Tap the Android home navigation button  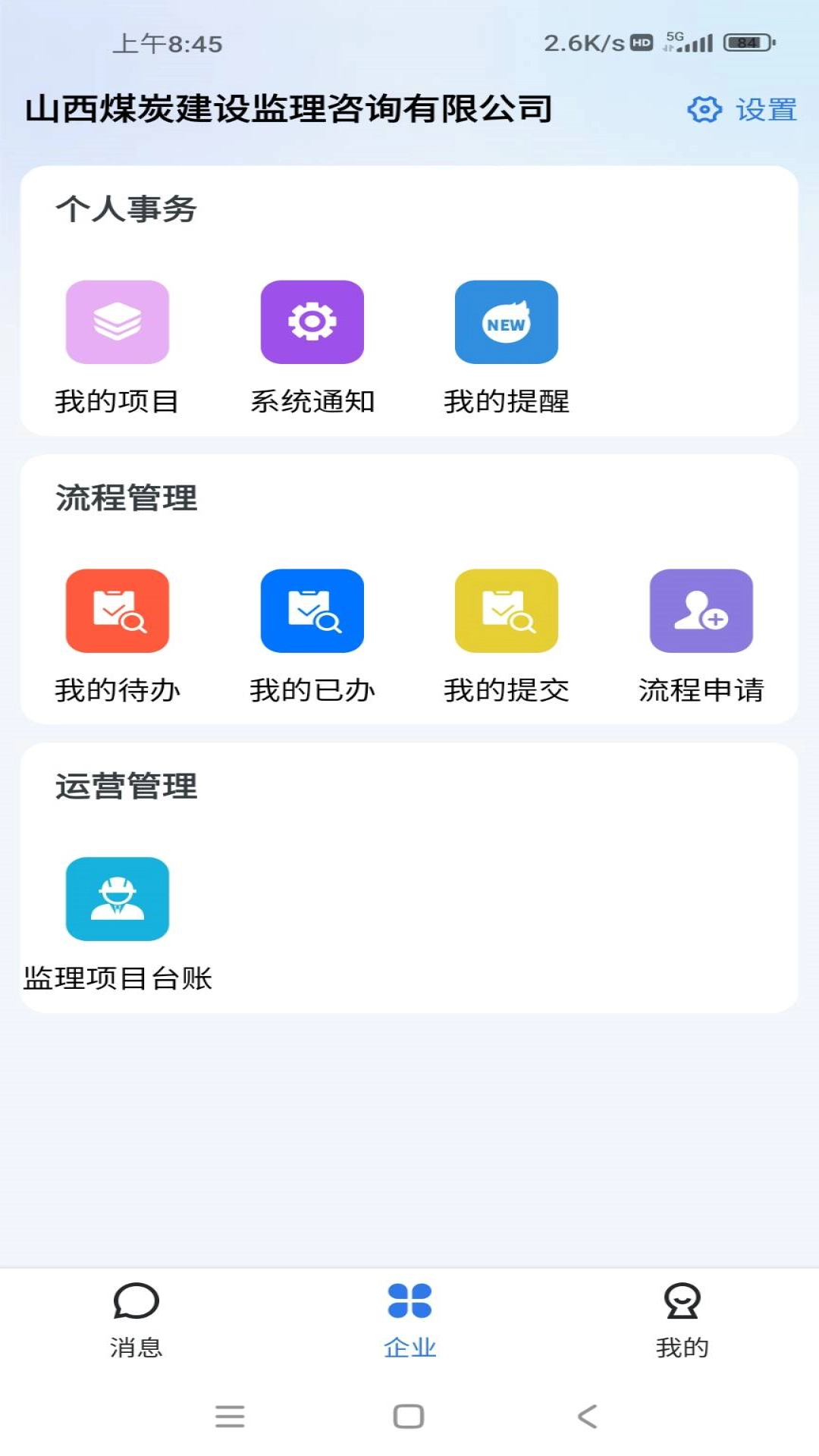pos(408,1415)
